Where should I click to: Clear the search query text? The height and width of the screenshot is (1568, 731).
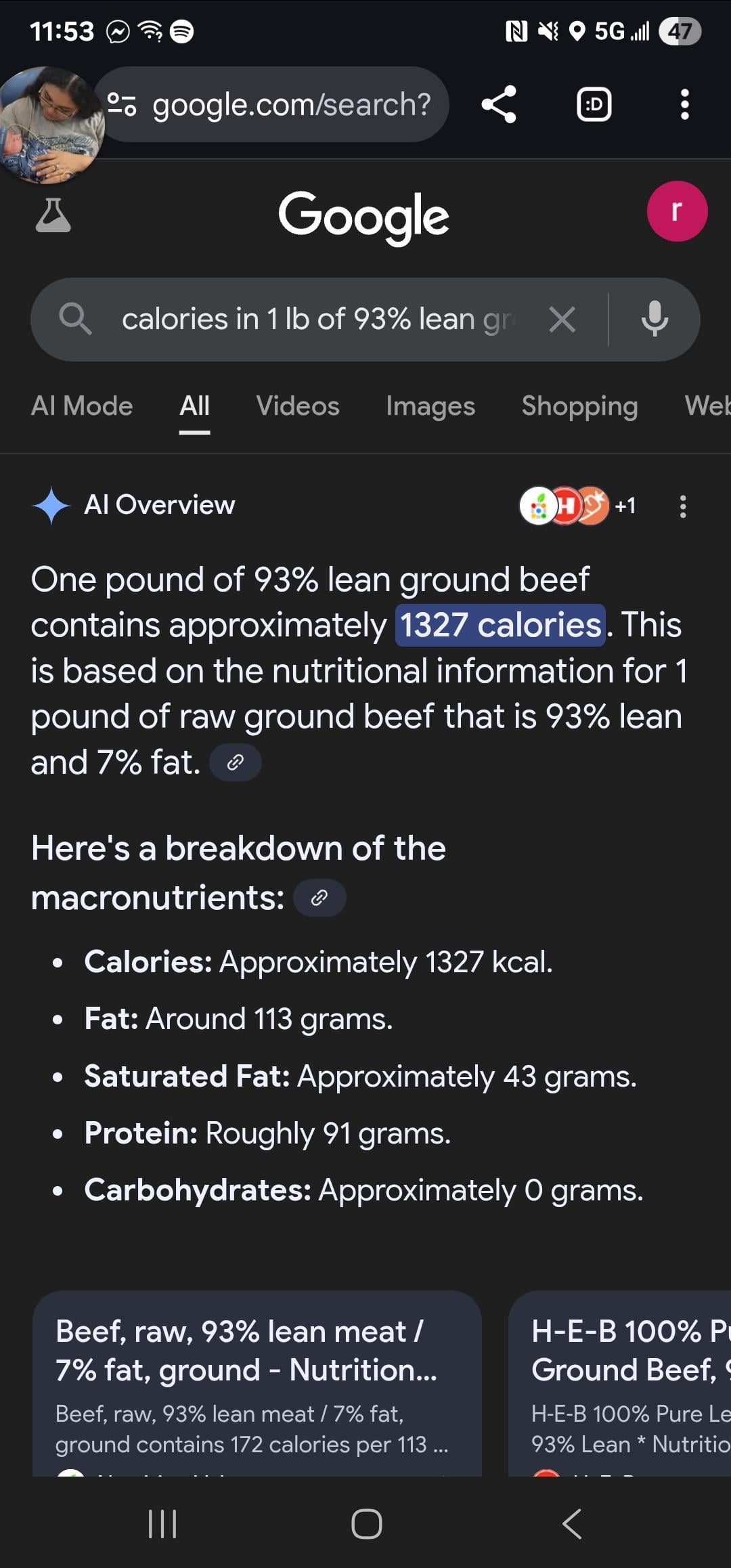[x=562, y=319]
